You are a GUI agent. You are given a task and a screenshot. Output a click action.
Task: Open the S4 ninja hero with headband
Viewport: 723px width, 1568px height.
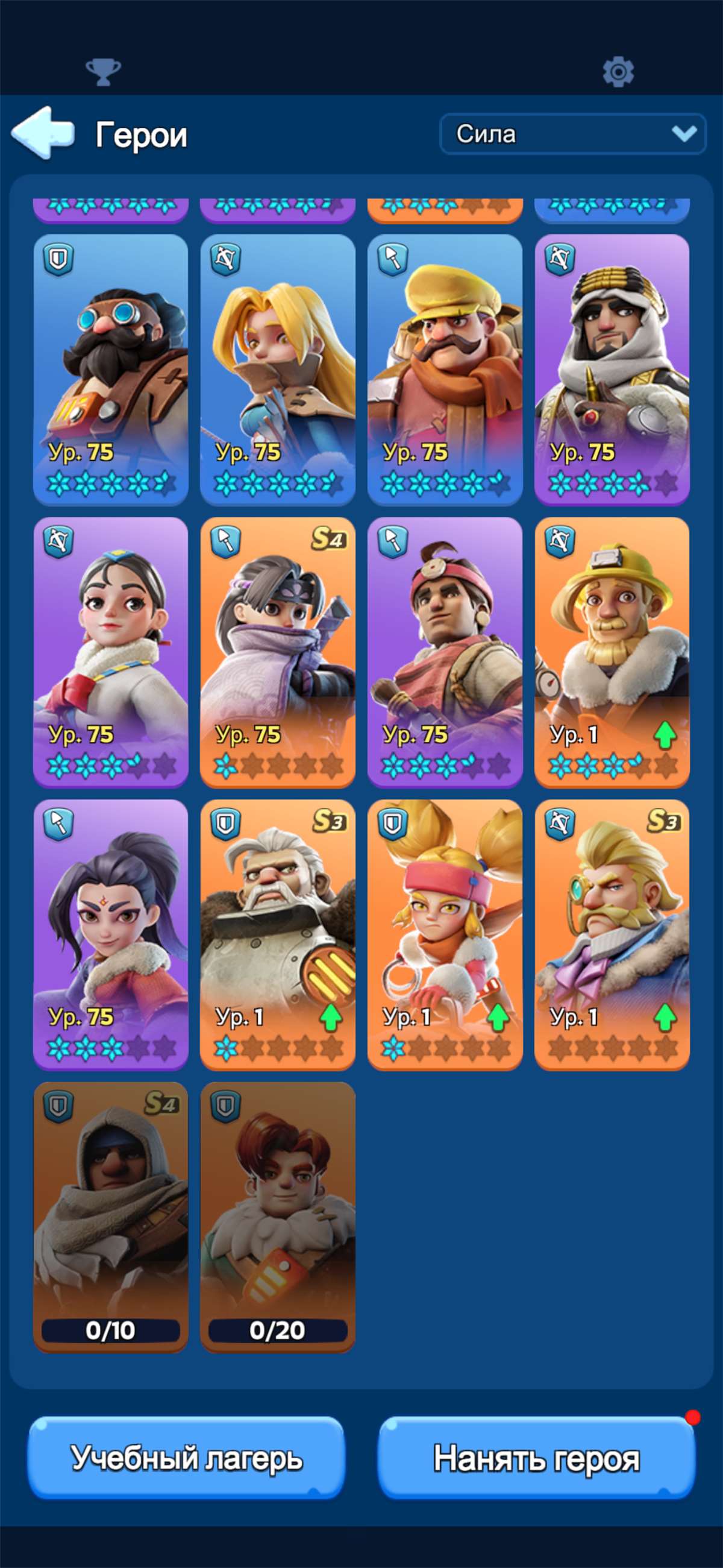(278, 652)
